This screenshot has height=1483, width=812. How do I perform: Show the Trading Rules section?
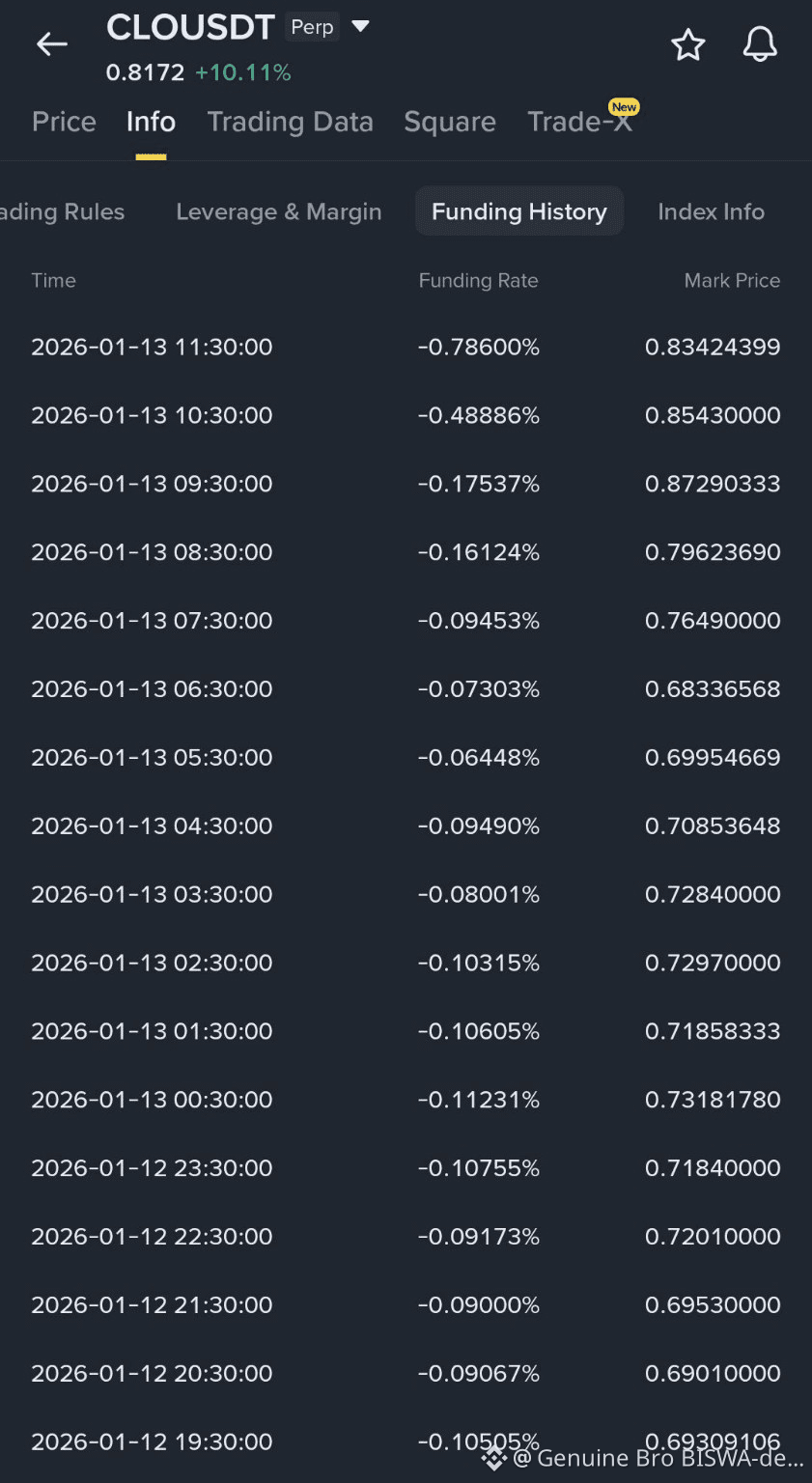click(x=63, y=211)
